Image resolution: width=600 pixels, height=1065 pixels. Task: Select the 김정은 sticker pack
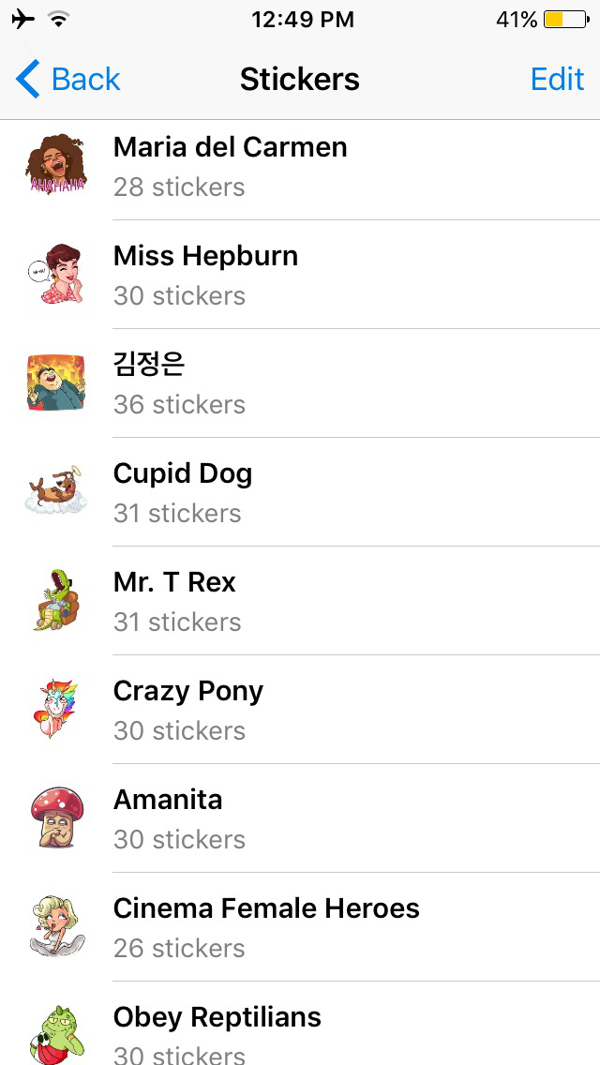(300, 384)
